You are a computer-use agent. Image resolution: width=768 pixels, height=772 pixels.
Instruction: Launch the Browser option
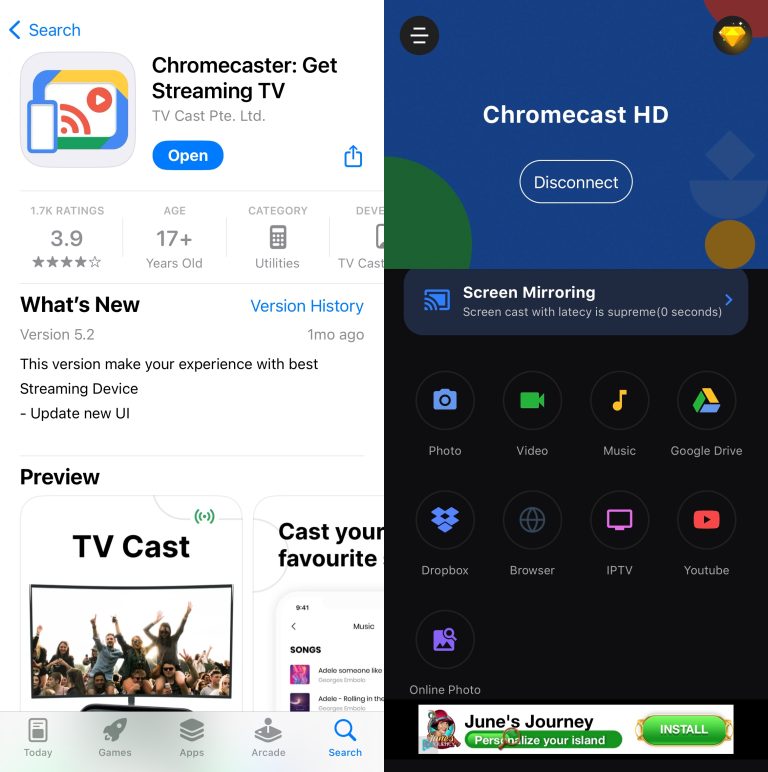532,520
